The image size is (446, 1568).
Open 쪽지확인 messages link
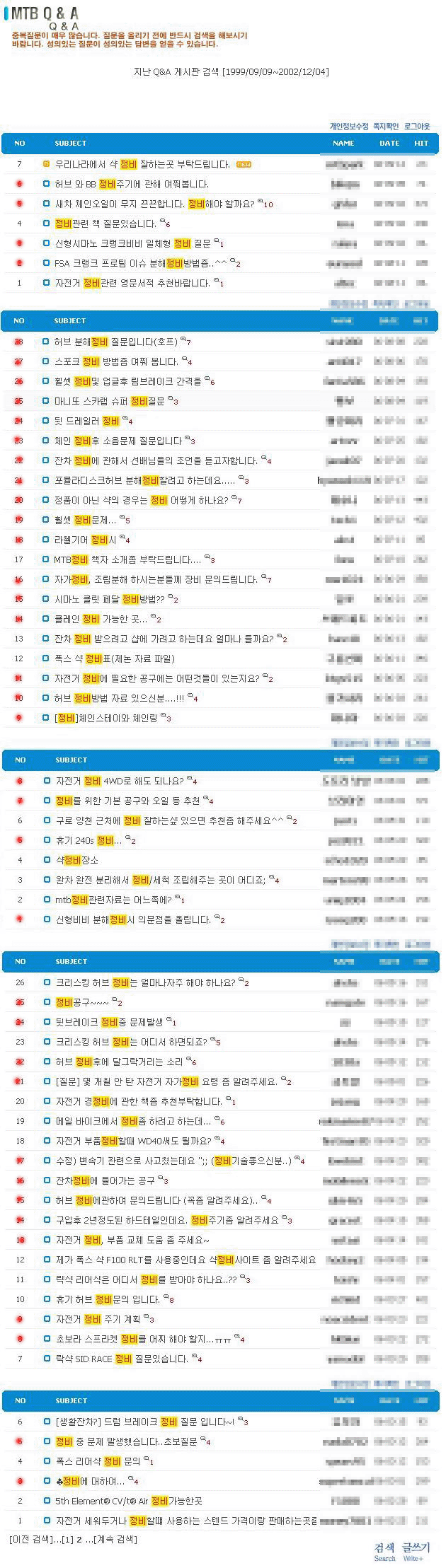point(386,127)
